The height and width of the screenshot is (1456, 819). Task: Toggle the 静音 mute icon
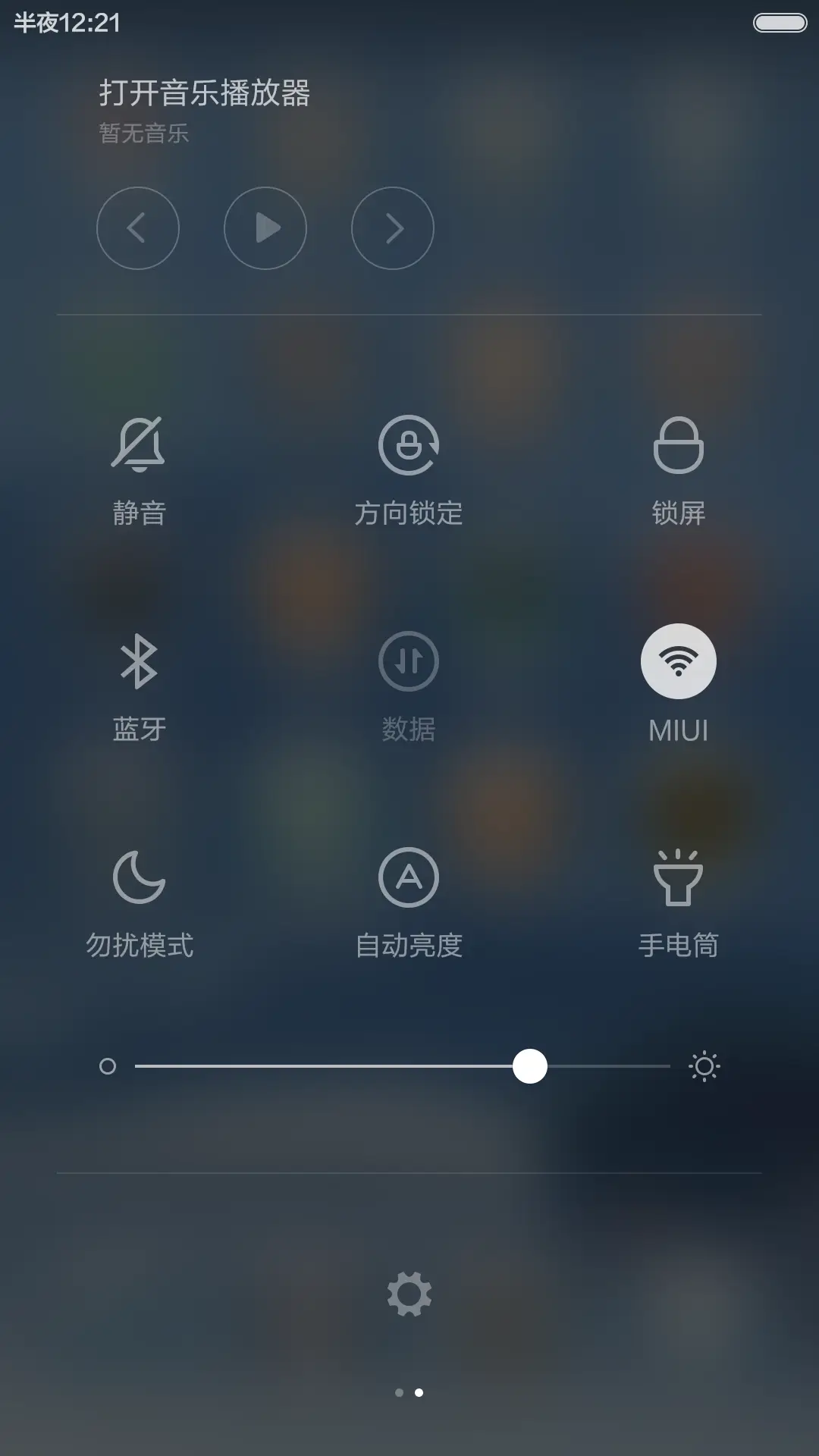(140, 445)
